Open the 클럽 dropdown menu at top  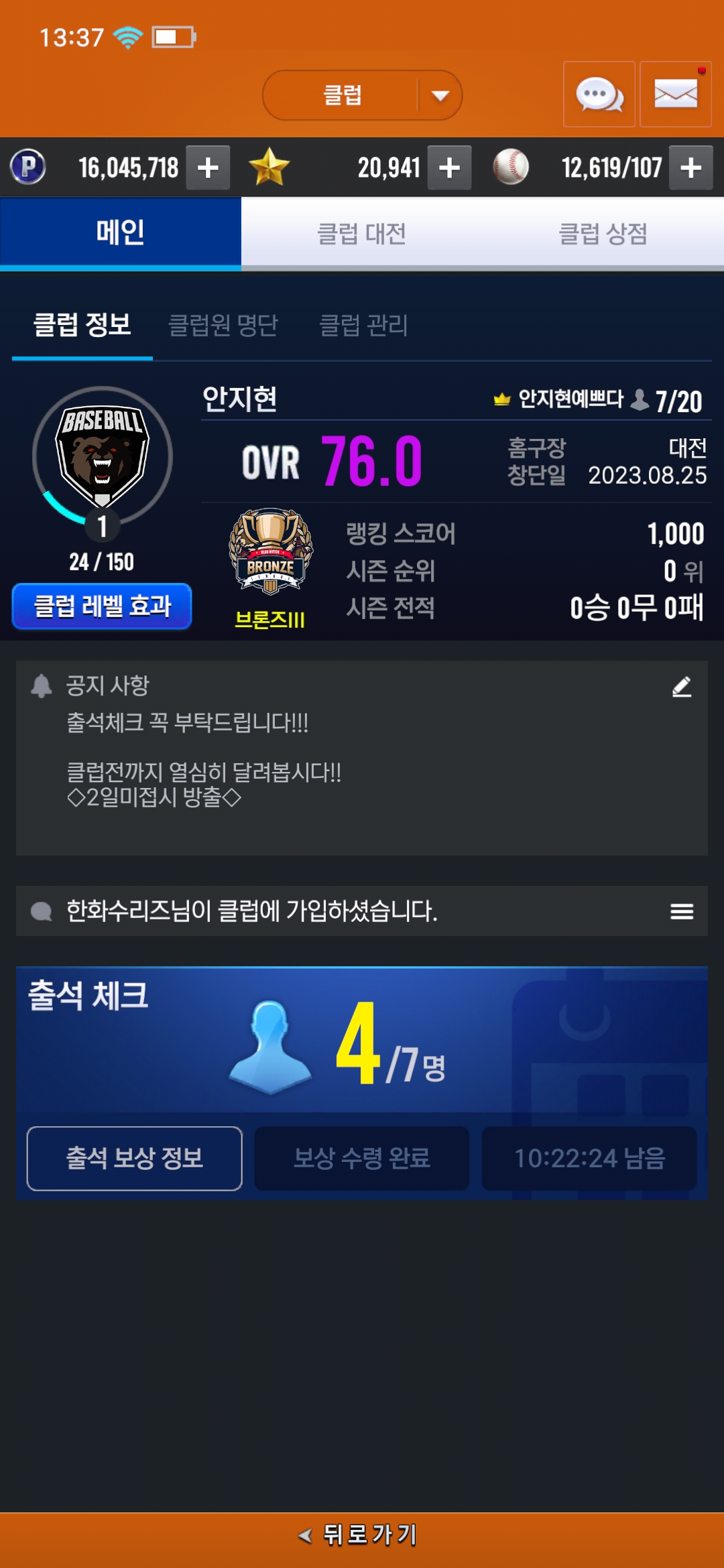pyautogui.click(x=362, y=95)
